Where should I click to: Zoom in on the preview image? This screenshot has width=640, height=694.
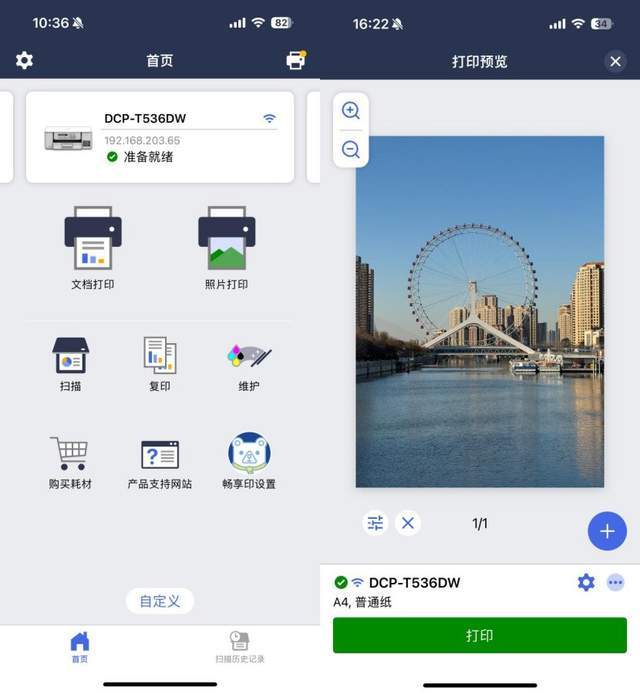351,111
